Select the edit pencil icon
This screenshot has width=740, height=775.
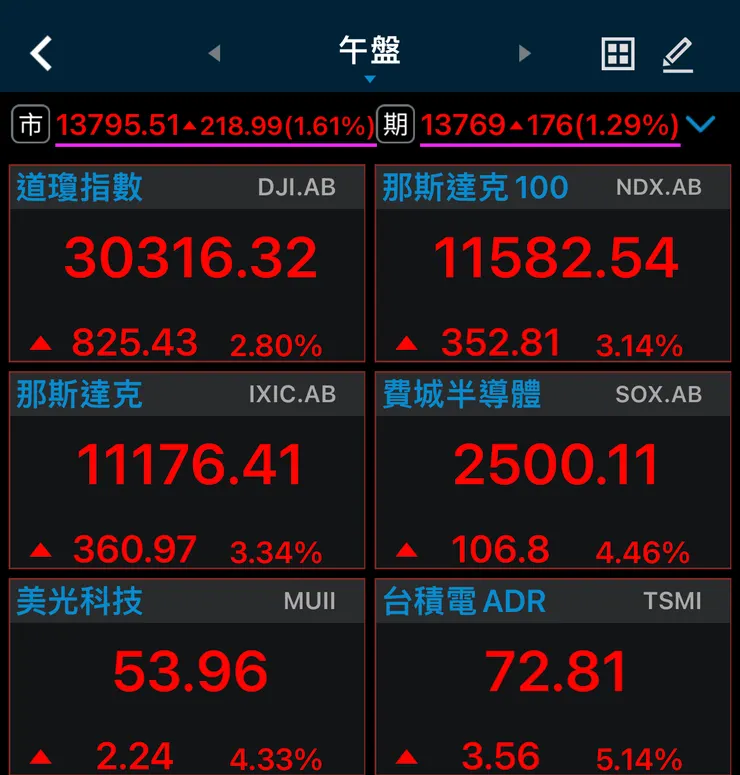678,52
